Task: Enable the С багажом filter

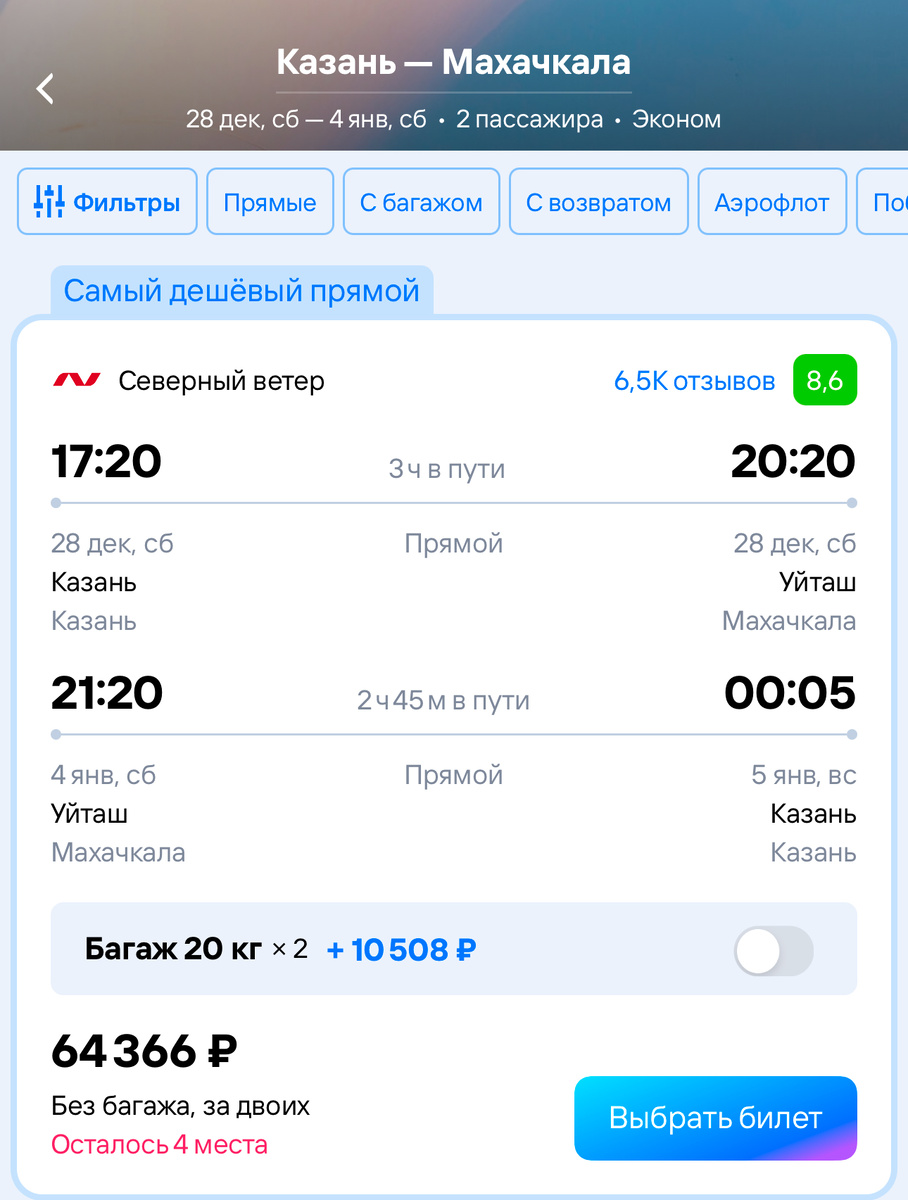Action: pos(421,201)
